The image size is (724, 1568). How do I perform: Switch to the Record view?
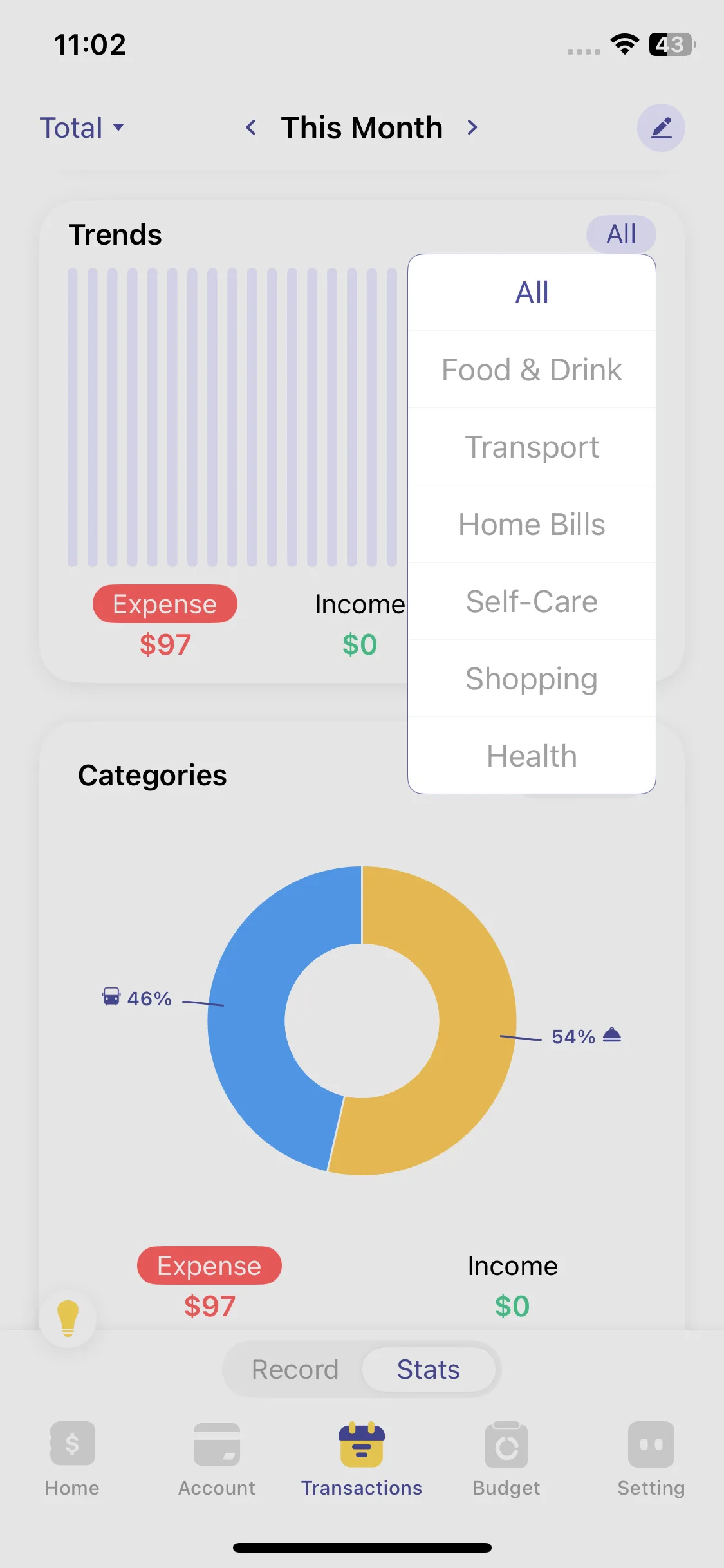coord(295,1369)
